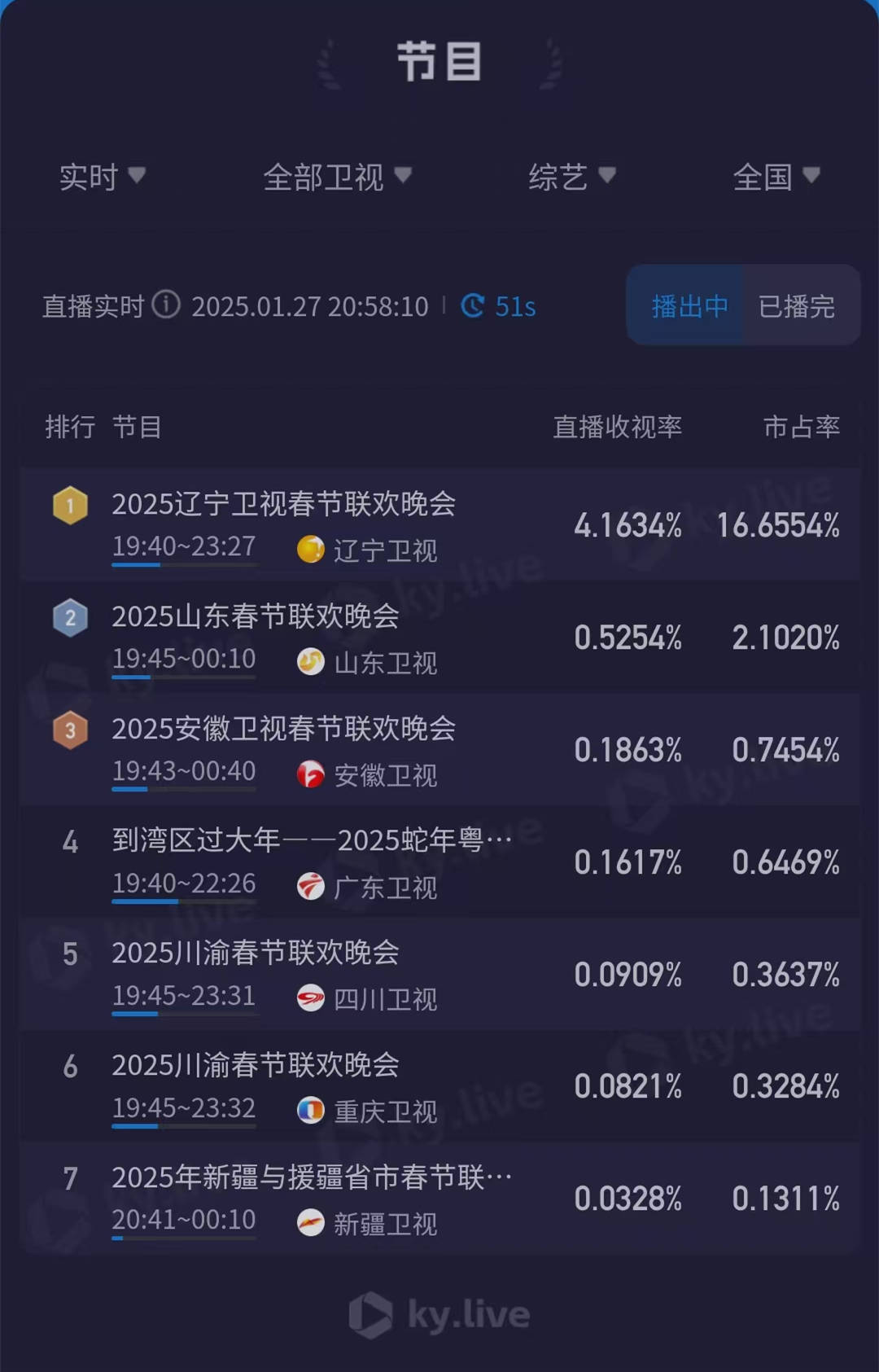Tap the info icon beside 直播实时

(x=166, y=305)
